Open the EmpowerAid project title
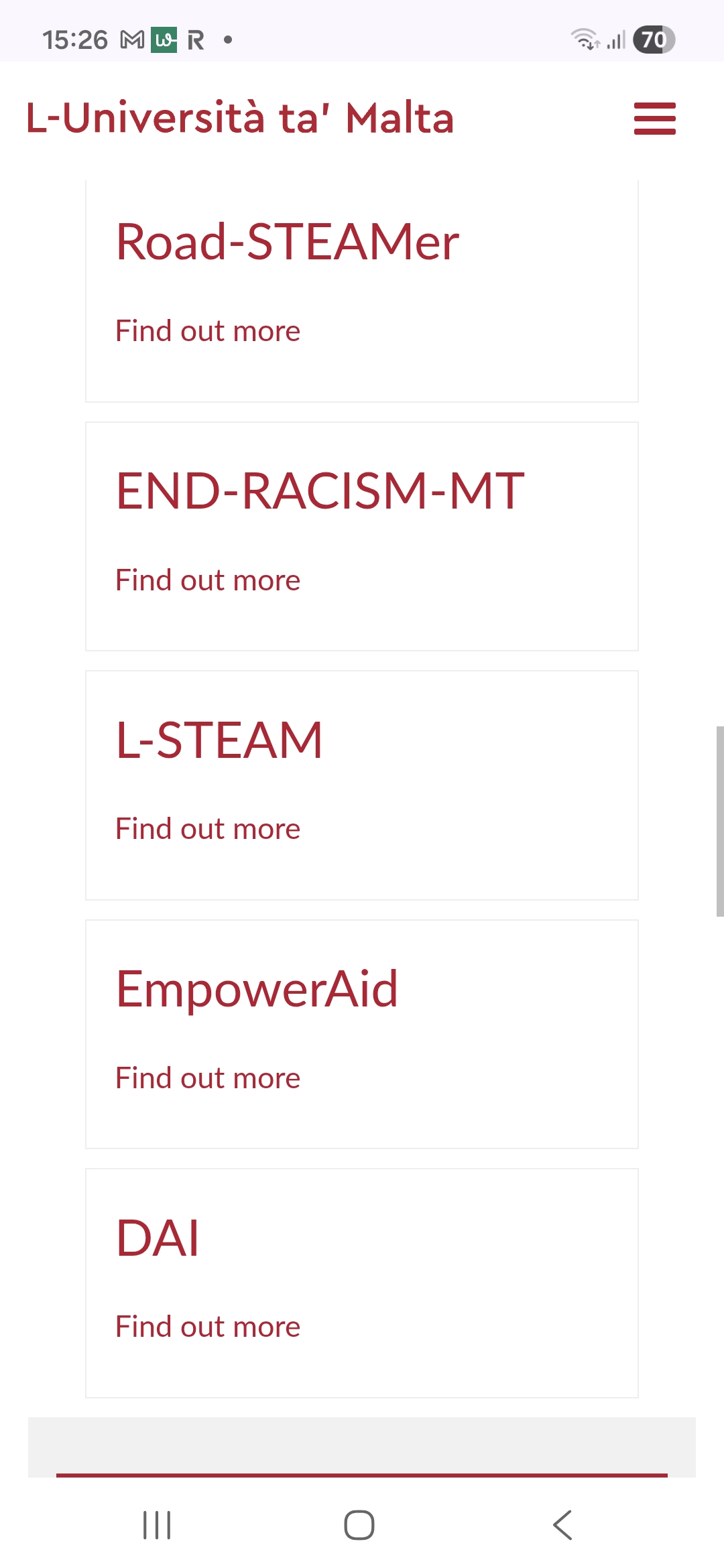Image resolution: width=724 pixels, height=1568 pixels. point(257,989)
